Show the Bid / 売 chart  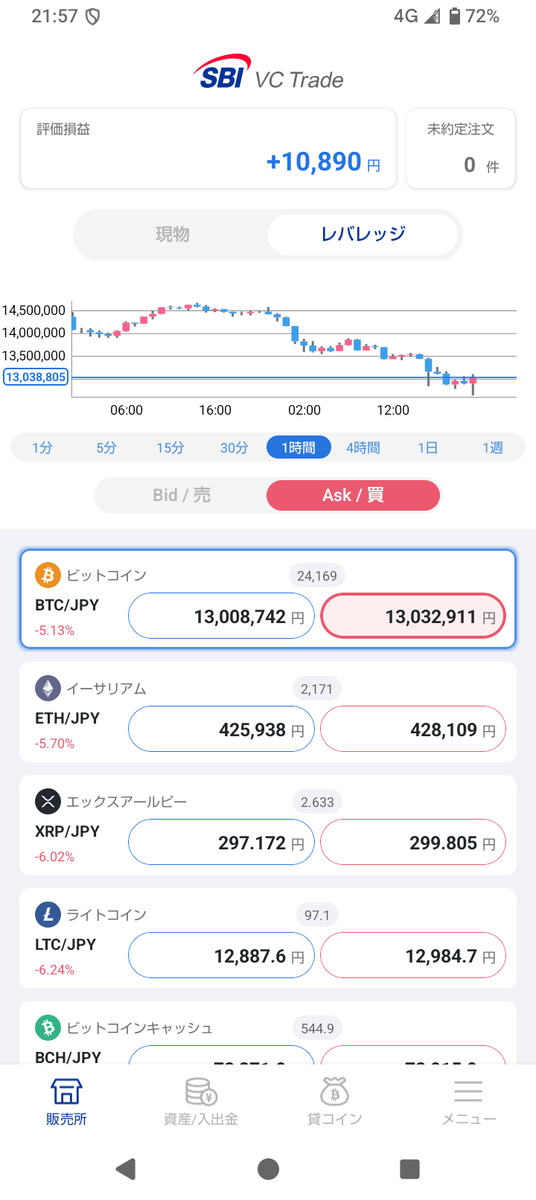(x=181, y=495)
